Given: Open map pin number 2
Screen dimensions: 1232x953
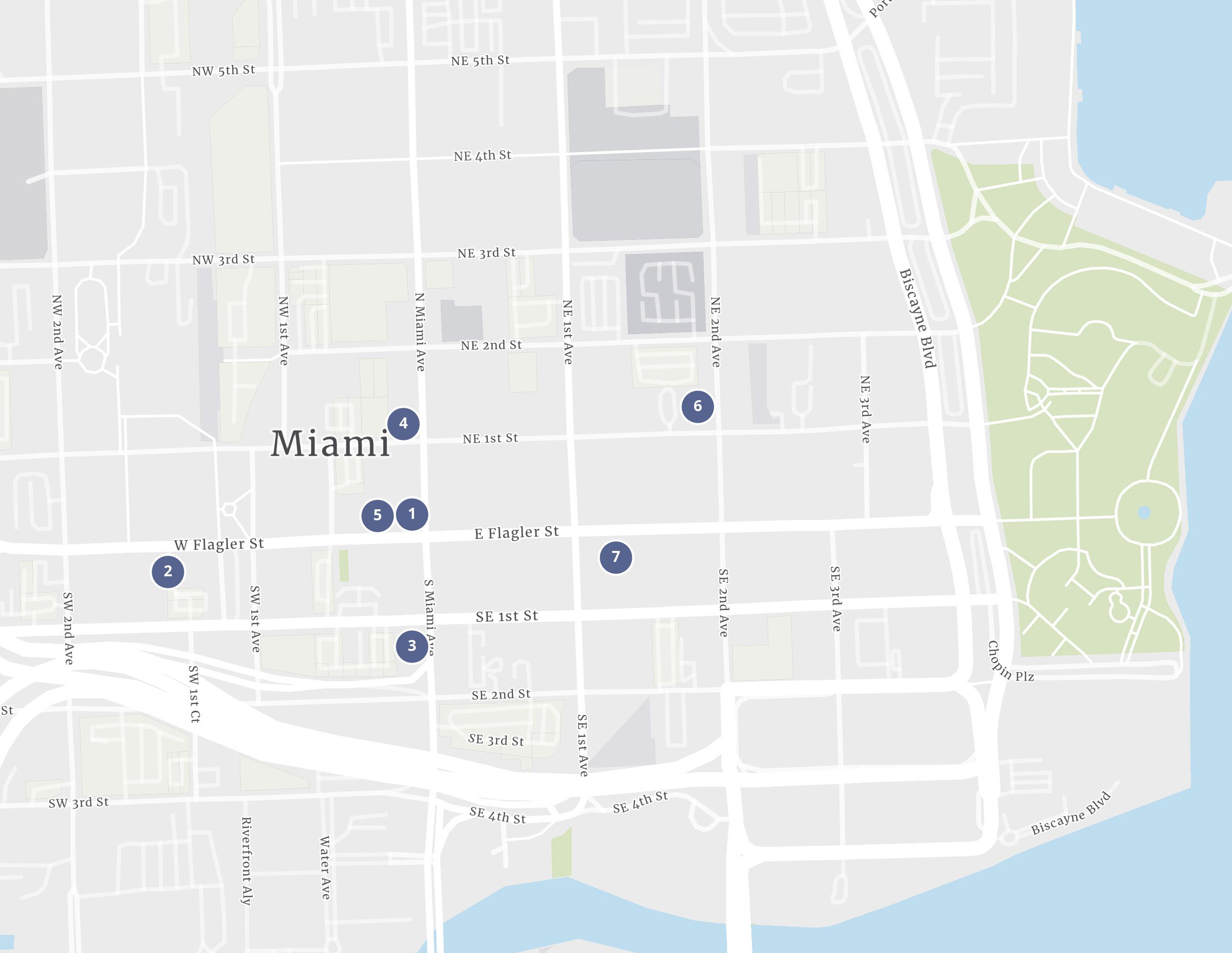Looking at the screenshot, I should (168, 572).
